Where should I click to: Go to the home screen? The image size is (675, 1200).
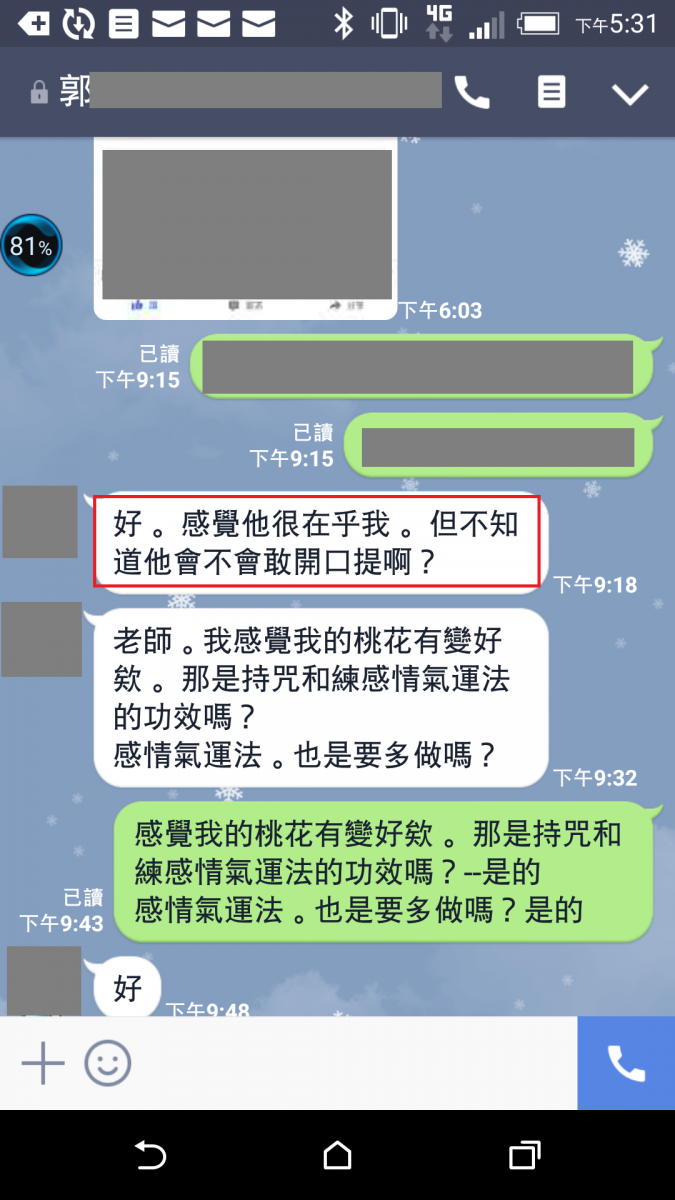338,1156
